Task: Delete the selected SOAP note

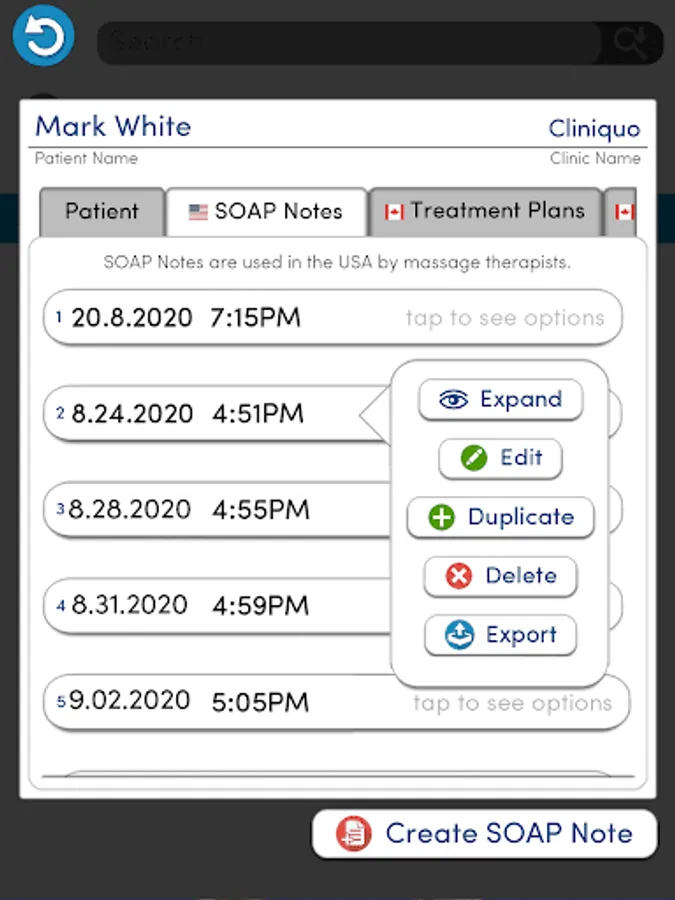Action: click(x=500, y=576)
